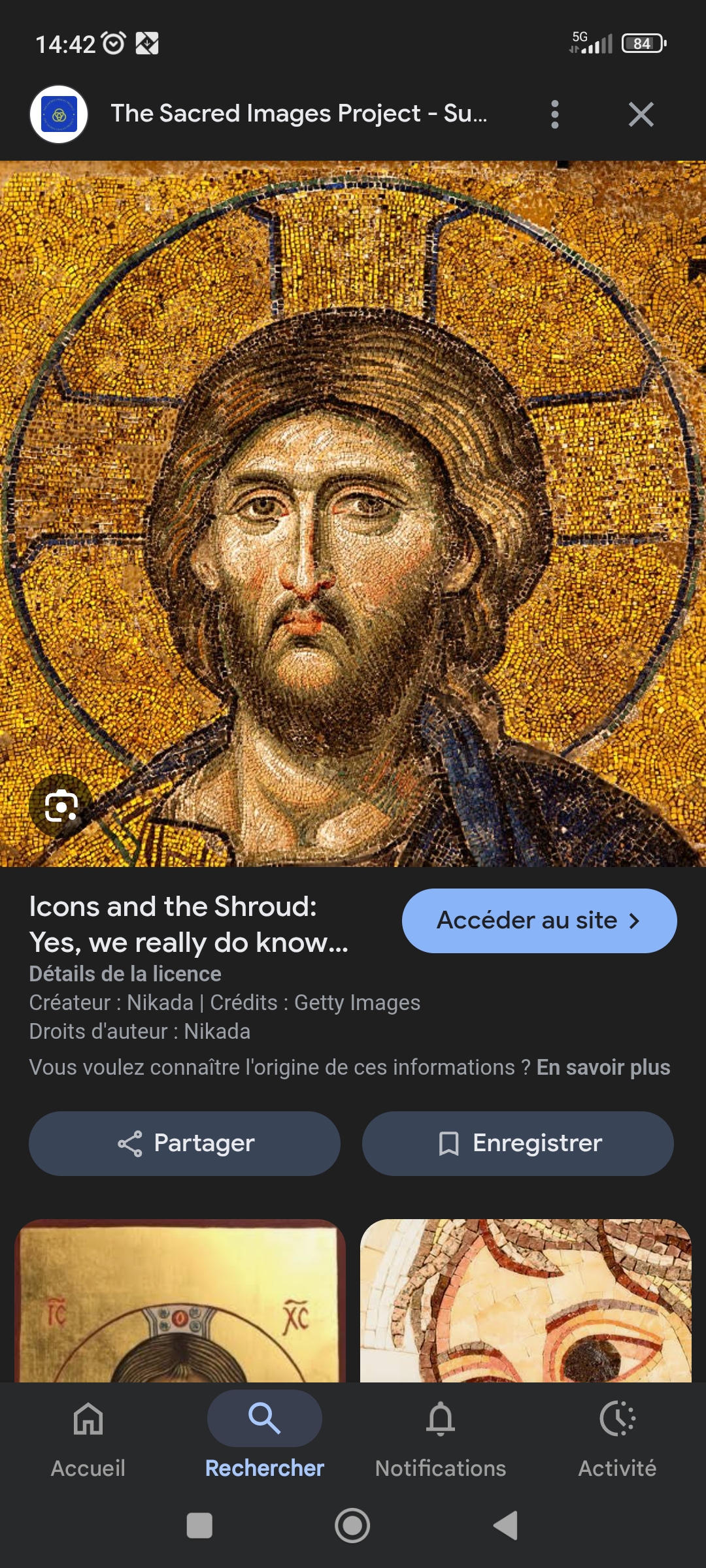Tap En savoir plus link
This screenshot has width=706, height=1568.
pyautogui.click(x=603, y=1067)
